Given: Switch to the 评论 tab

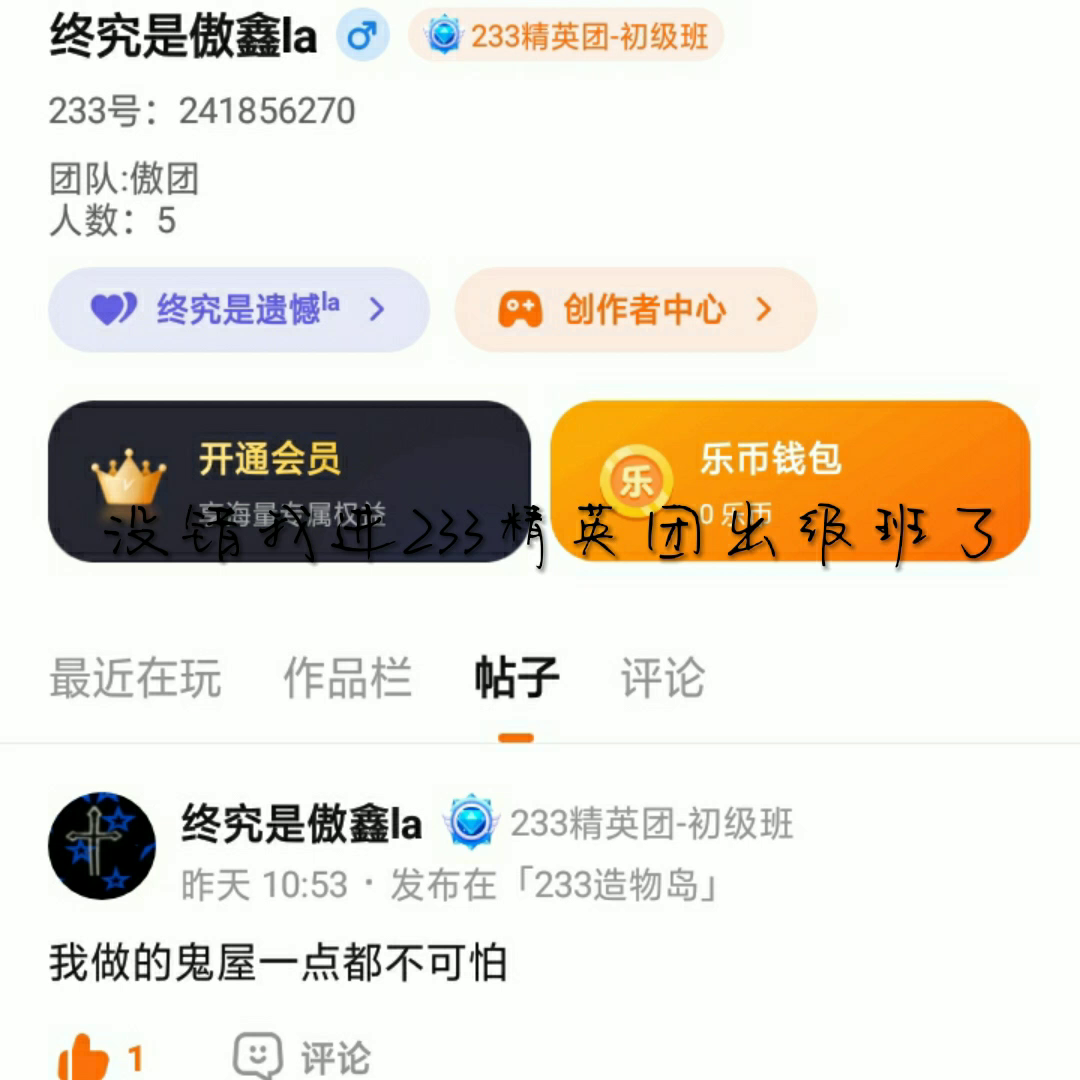Looking at the screenshot, I should coord(662,679).
